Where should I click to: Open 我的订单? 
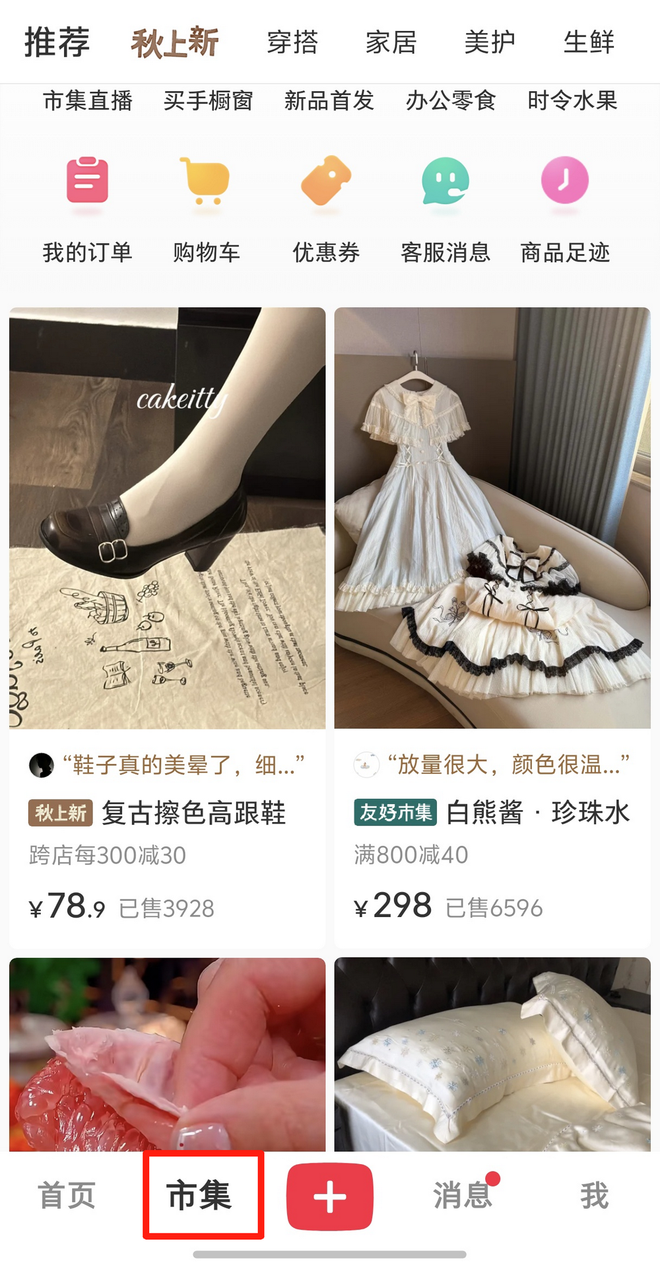coord(87,208)
